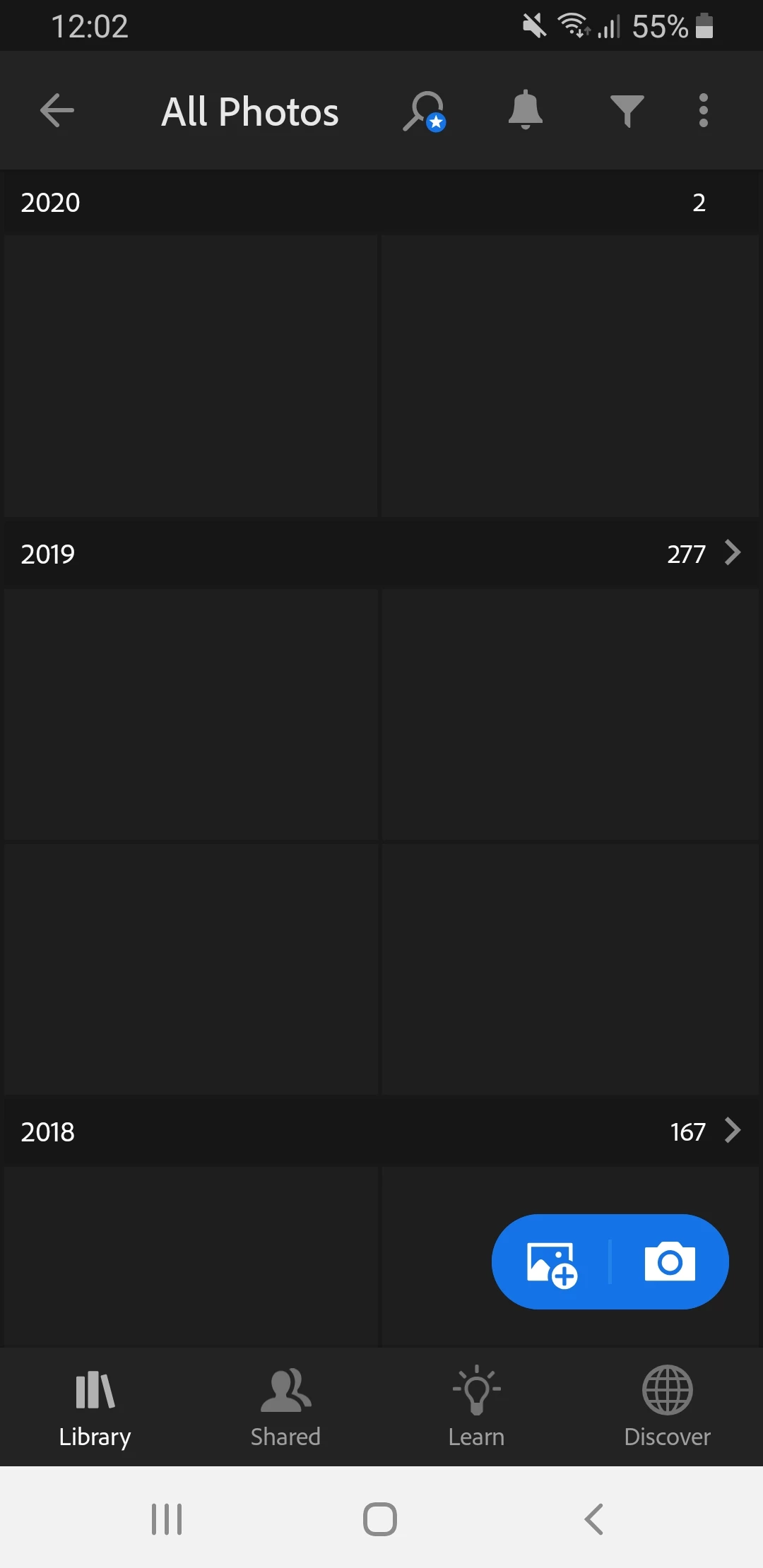
Task: Switch to the Learn tab
Action: click(476, 1406)
